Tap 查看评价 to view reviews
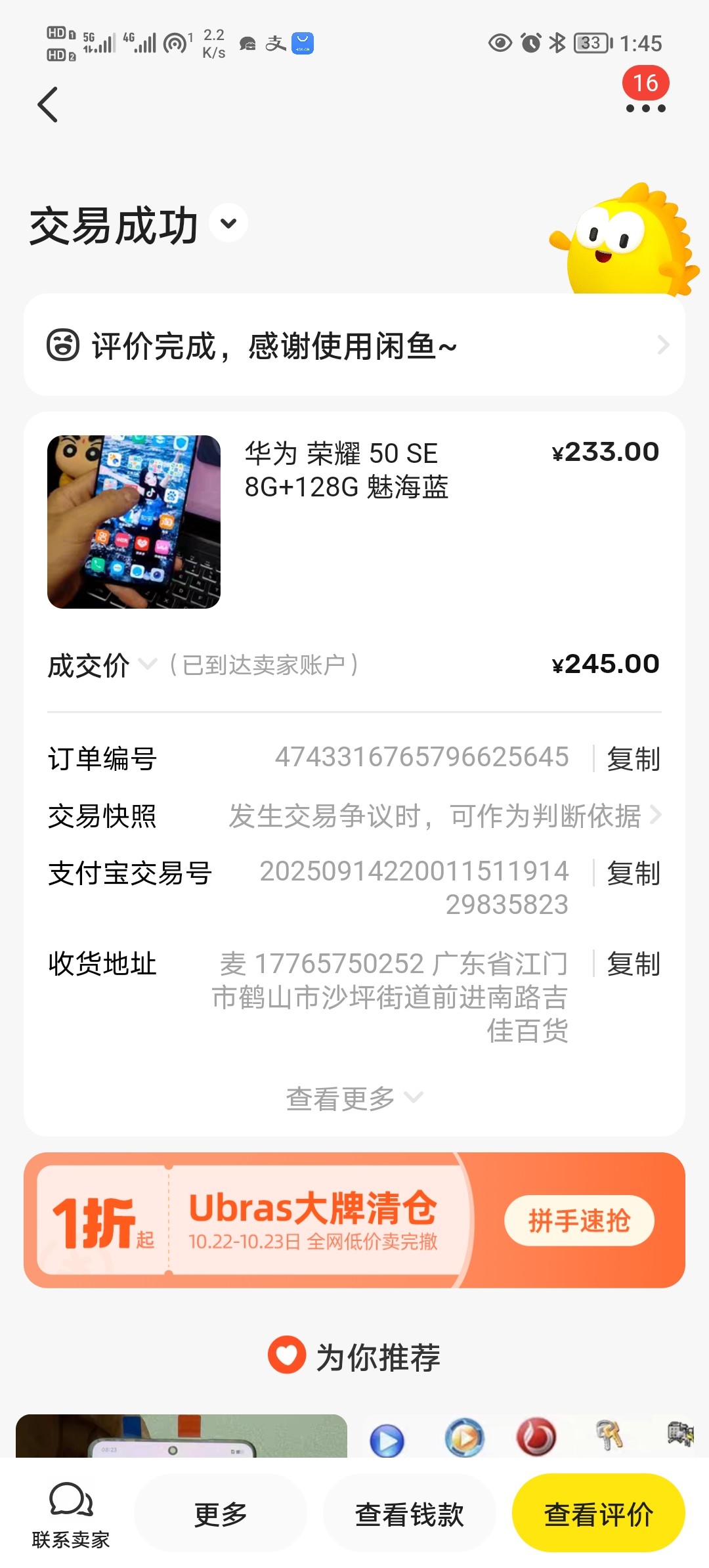The image size is (709, 1568). (x=598, y=1514)
